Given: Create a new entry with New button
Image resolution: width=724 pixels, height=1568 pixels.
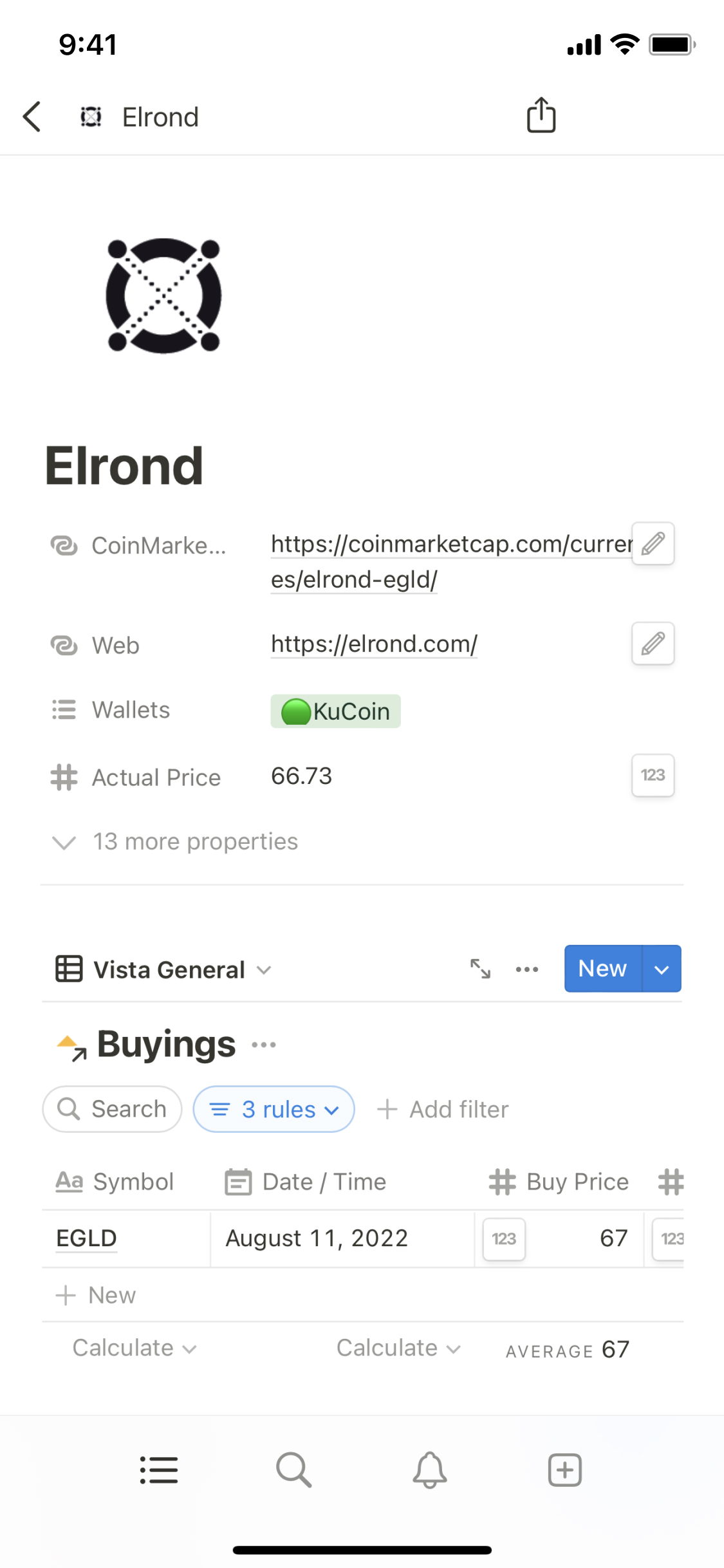Looking at the screenshot, I should (x=602, y=969).
